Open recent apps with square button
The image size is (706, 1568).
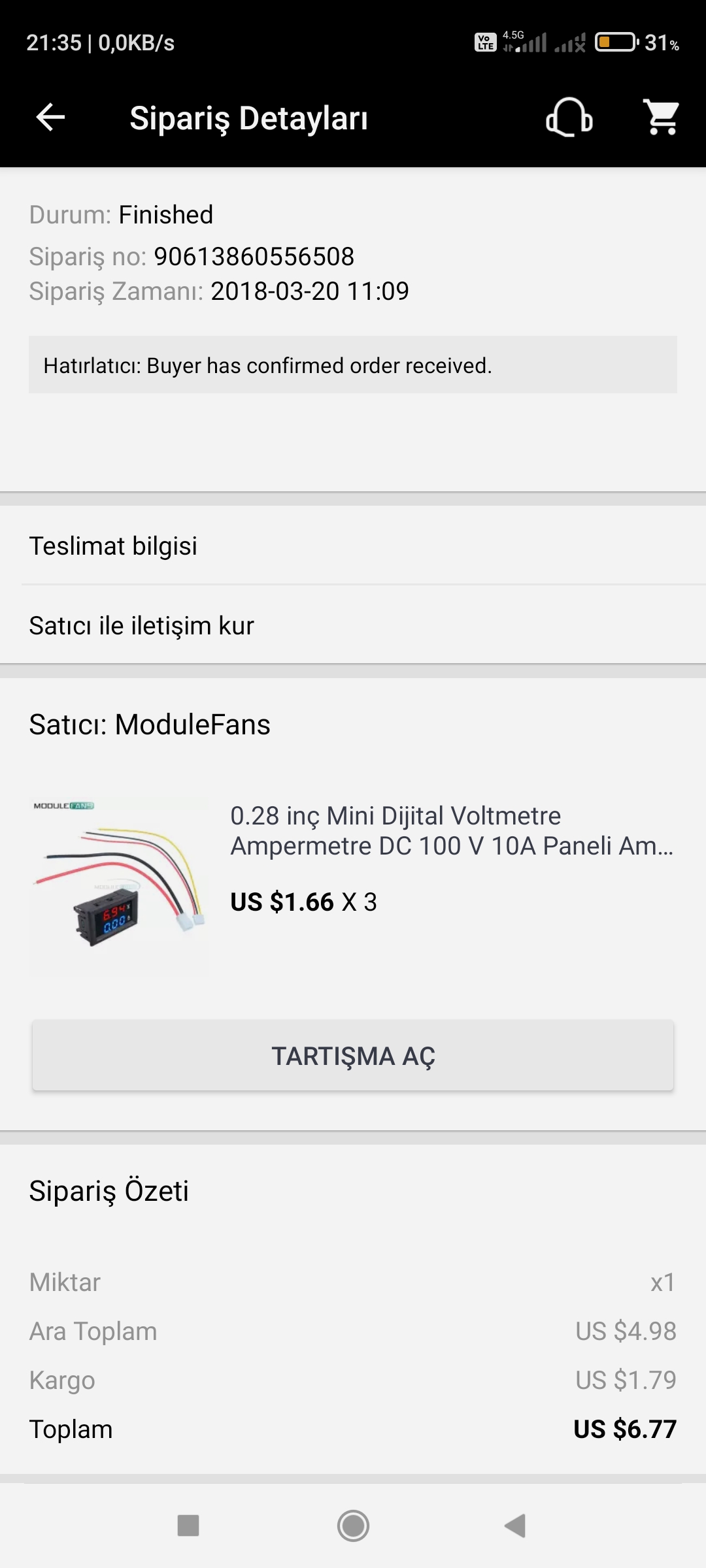[x=188, y=1526]
